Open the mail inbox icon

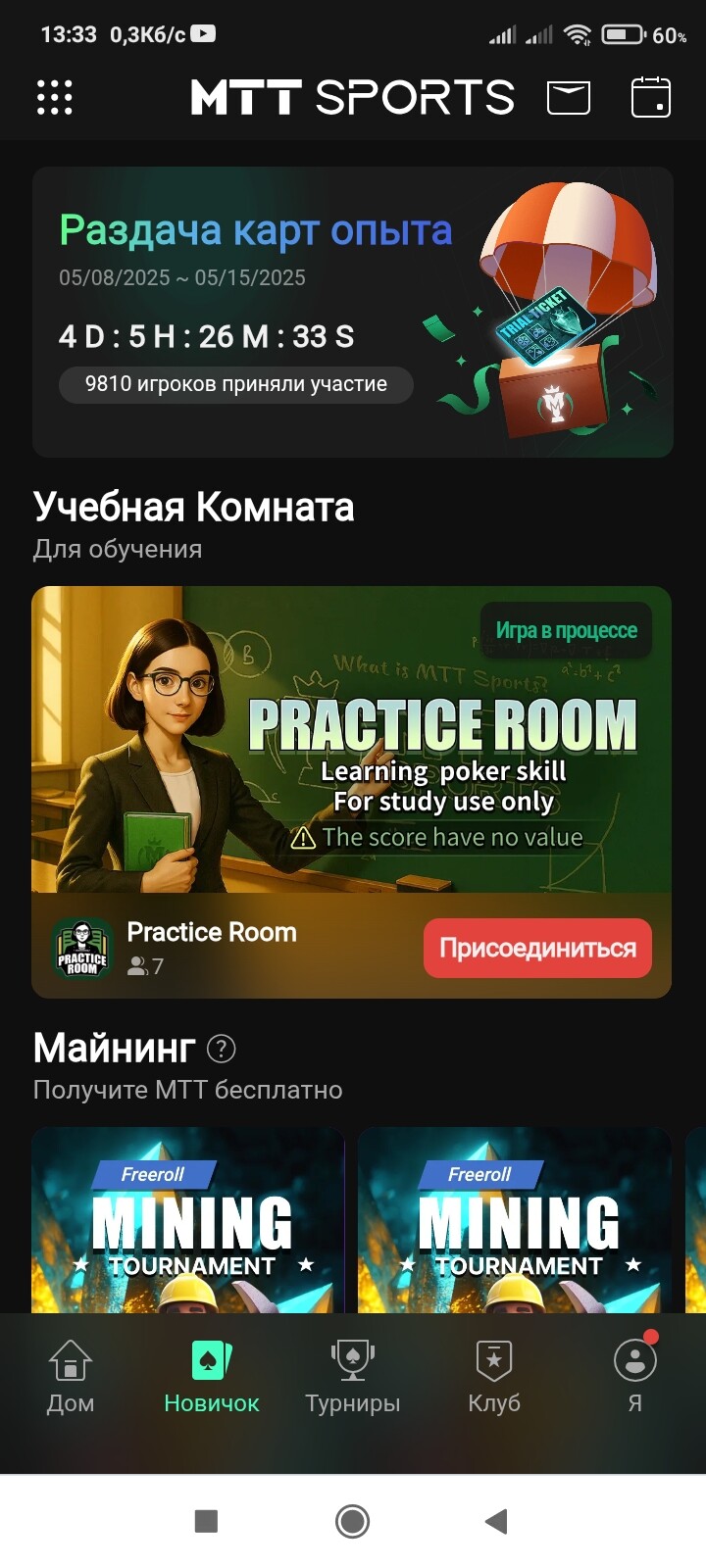569,97
